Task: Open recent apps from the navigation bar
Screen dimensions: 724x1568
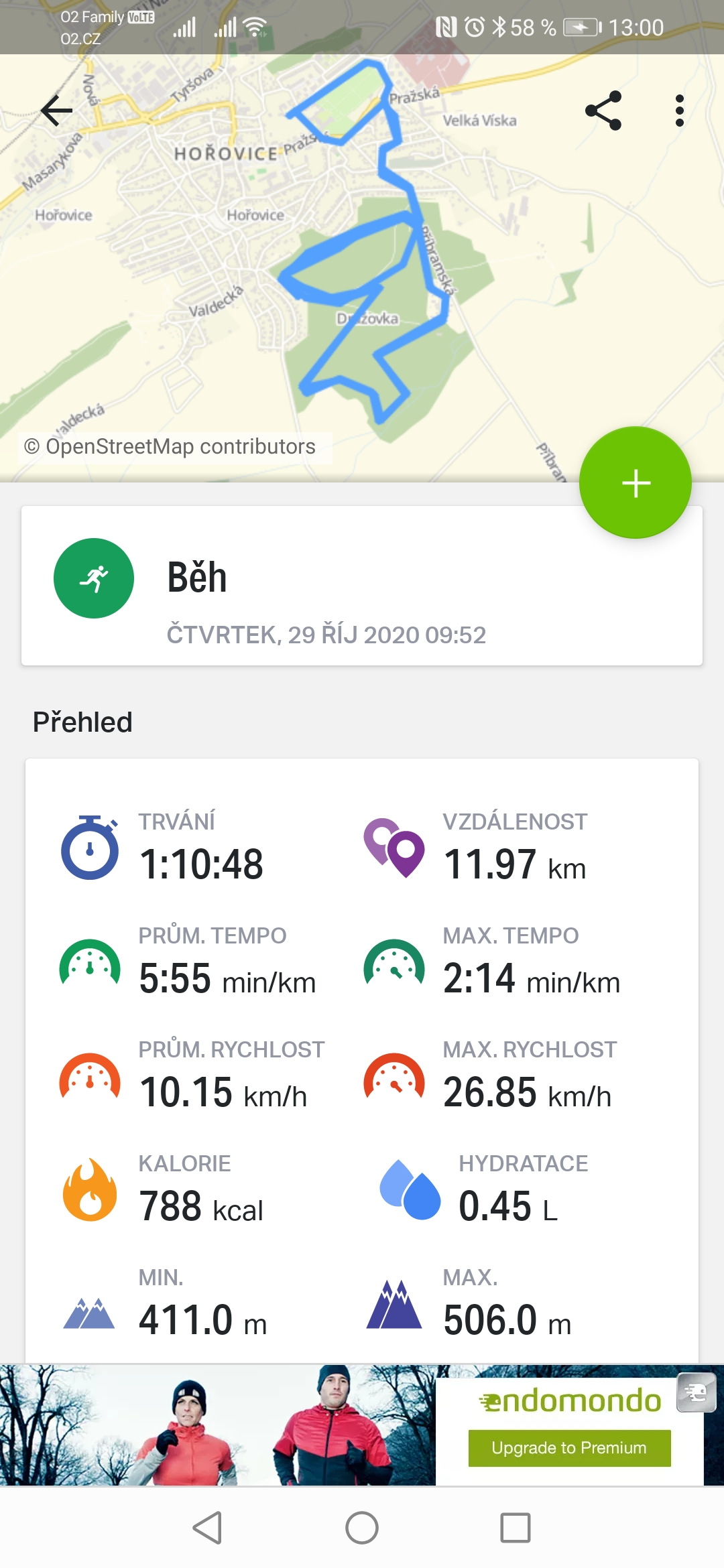Action: click(x=516, y=1528)
